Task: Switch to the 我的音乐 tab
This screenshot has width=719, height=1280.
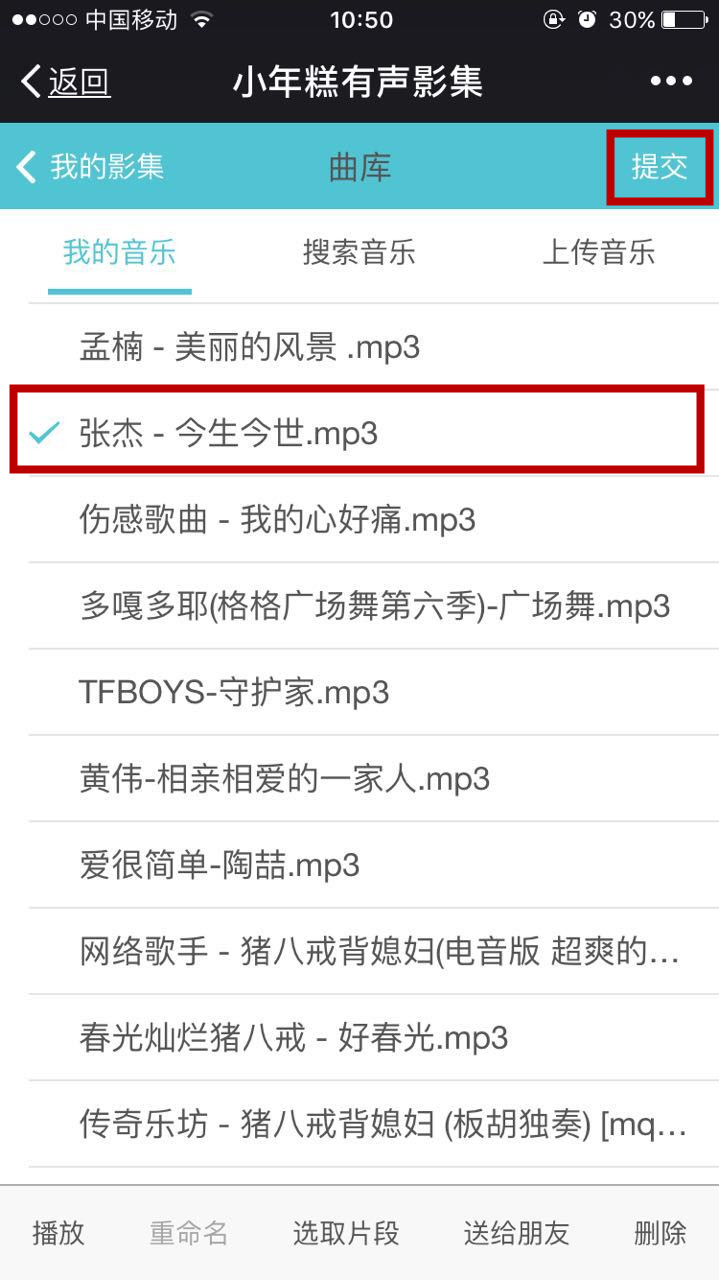Action: pyautogui.click(x=119, y=252)
